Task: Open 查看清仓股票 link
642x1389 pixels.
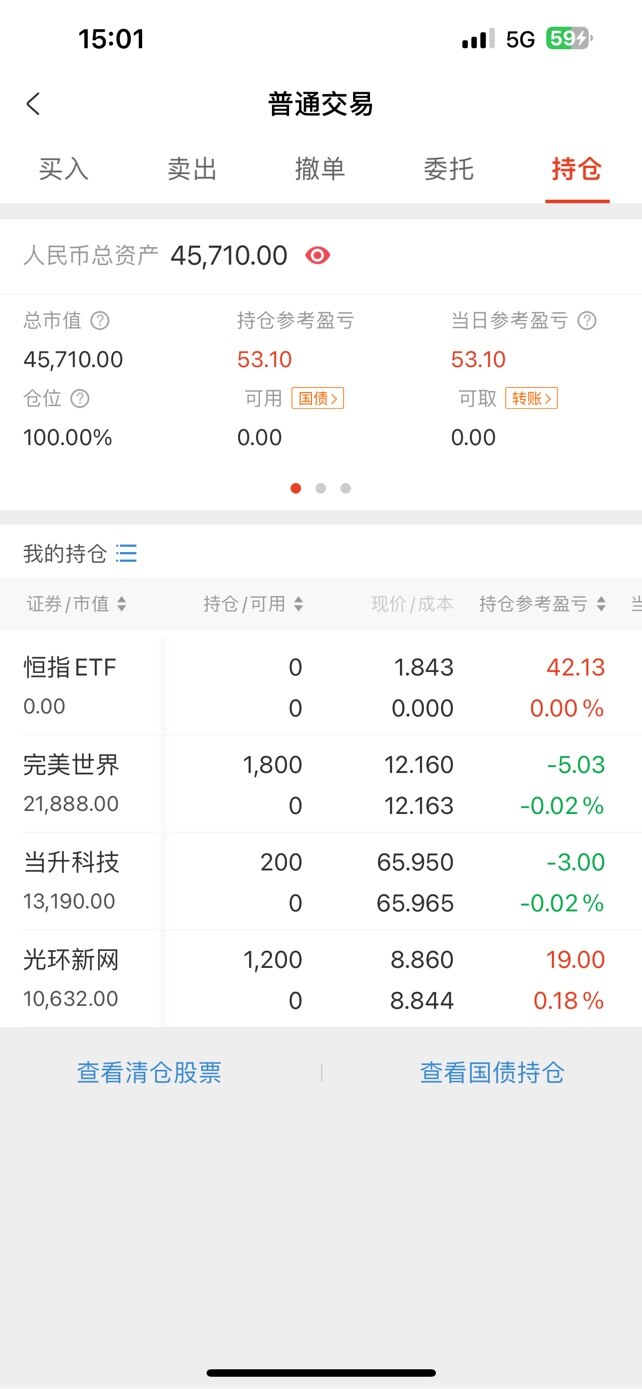Action: [x=149, y=1073]
